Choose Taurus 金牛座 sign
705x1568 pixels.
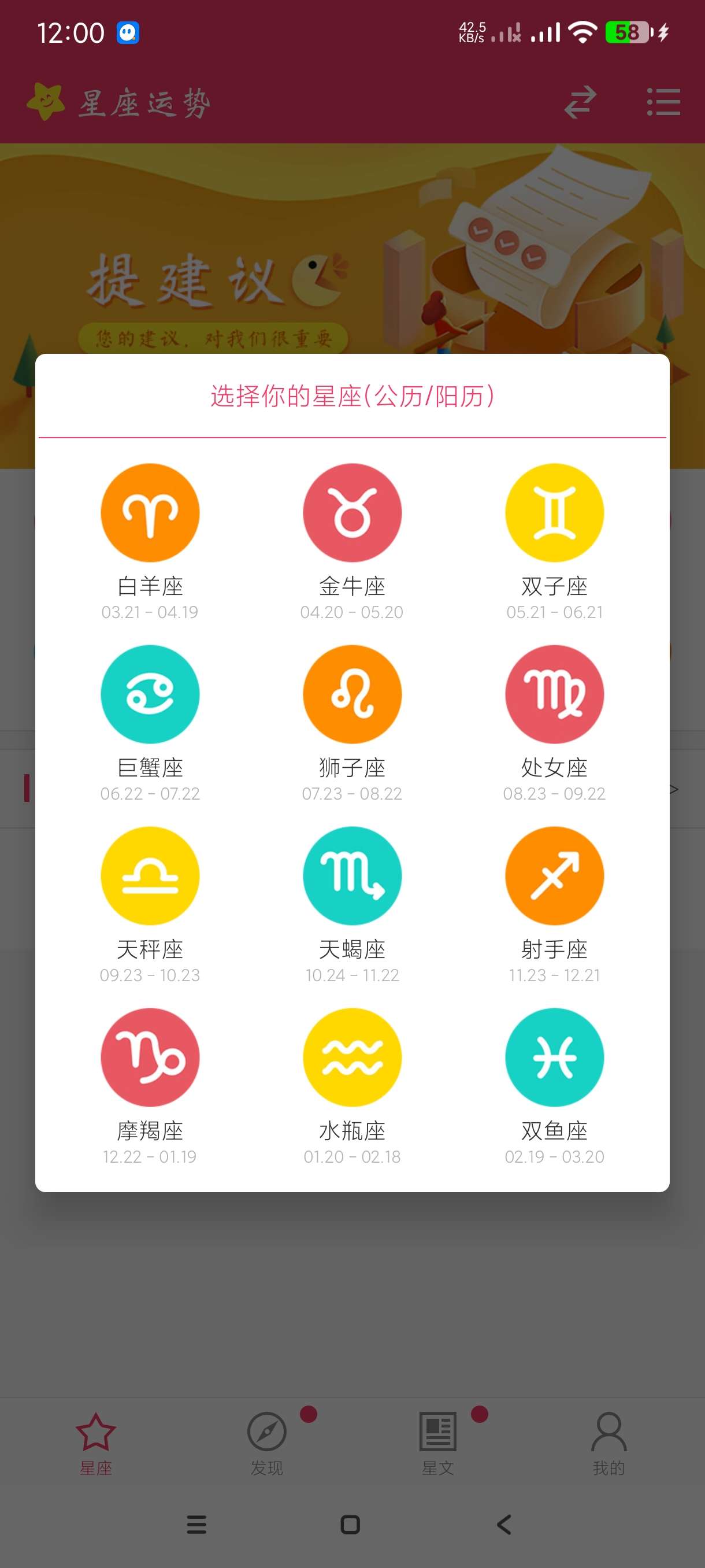pyautogui.click(x=352, y=512)
